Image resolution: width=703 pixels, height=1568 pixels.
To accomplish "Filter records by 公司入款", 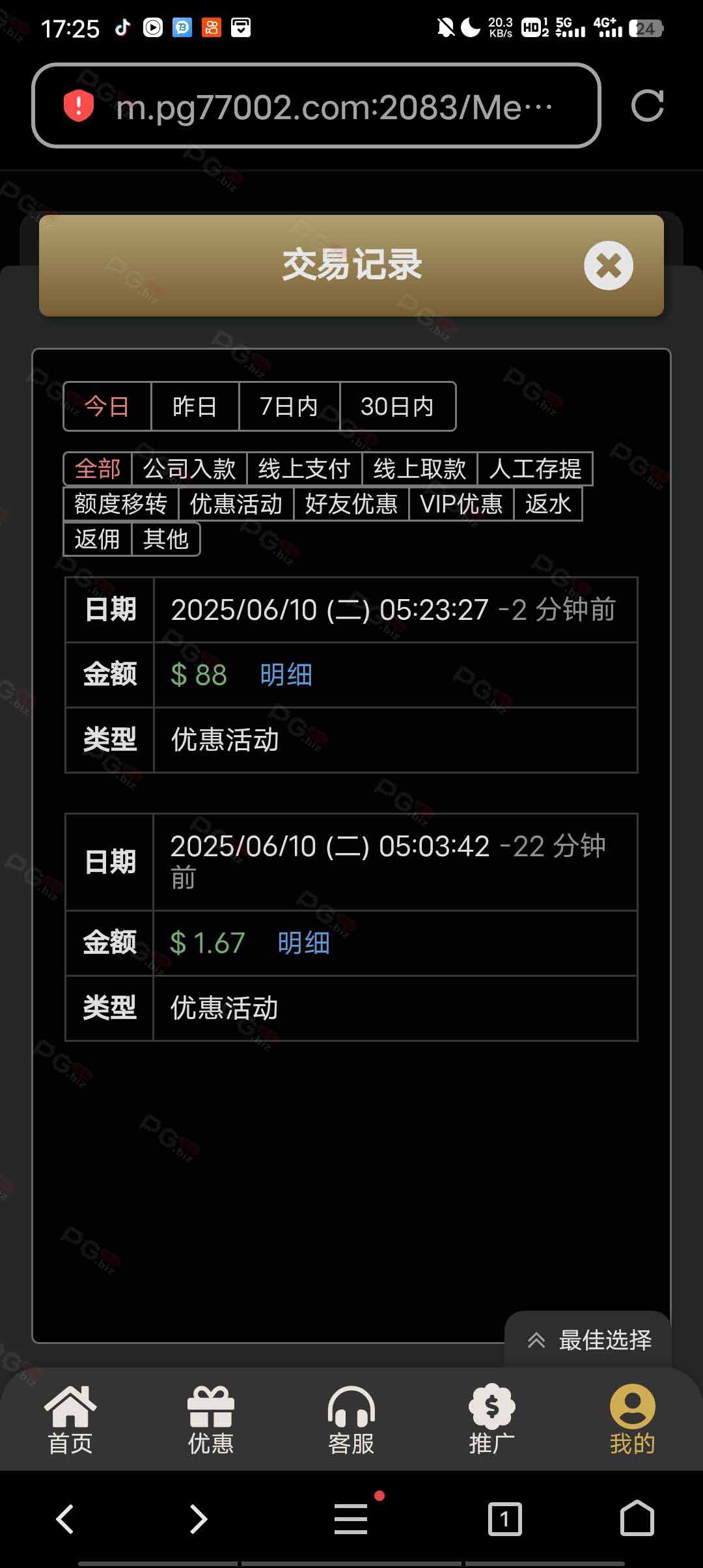I will pos(189,469).
